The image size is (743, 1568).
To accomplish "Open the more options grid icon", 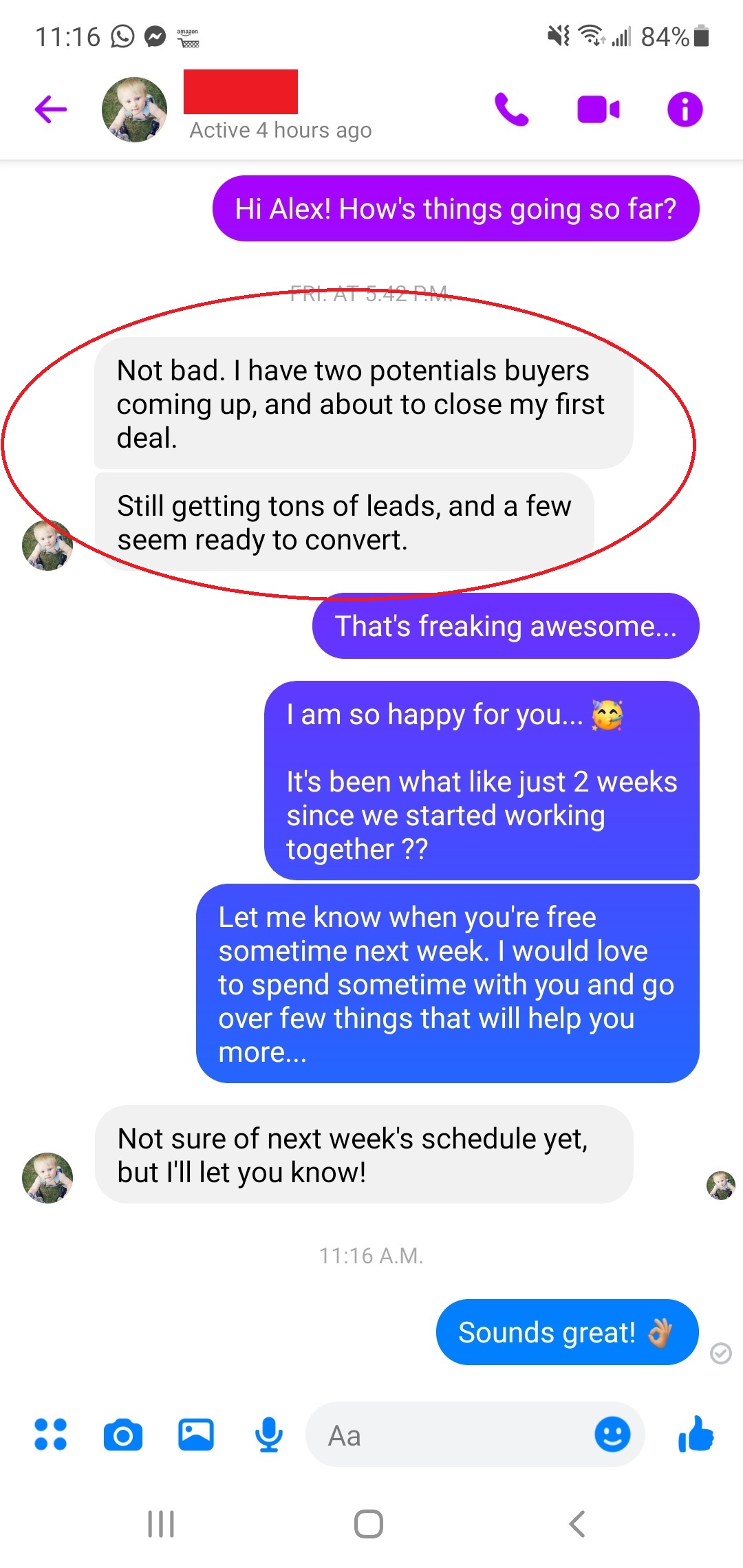I will (x=51, y=1435).
